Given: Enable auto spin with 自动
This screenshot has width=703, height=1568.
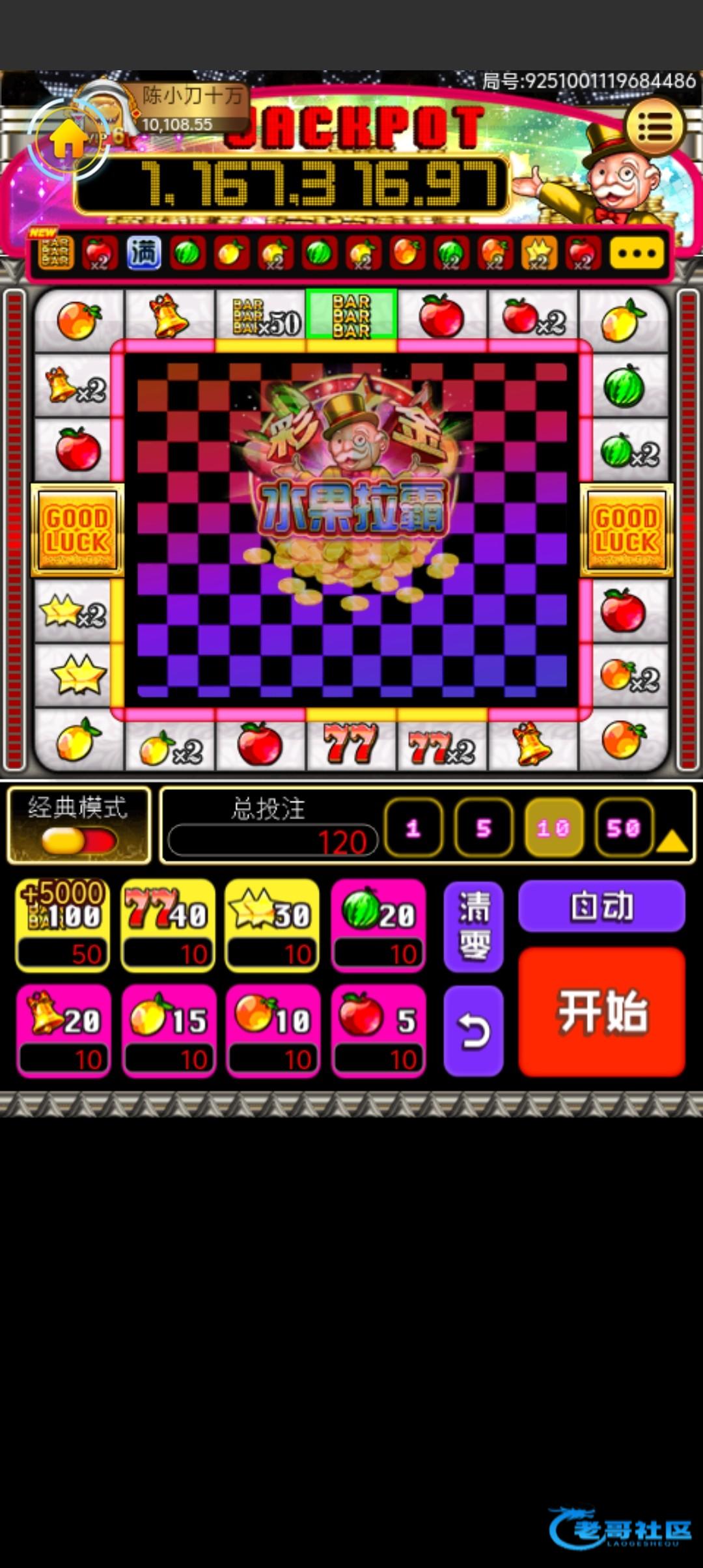Looking at the screenshot, I should pos(601,906).
